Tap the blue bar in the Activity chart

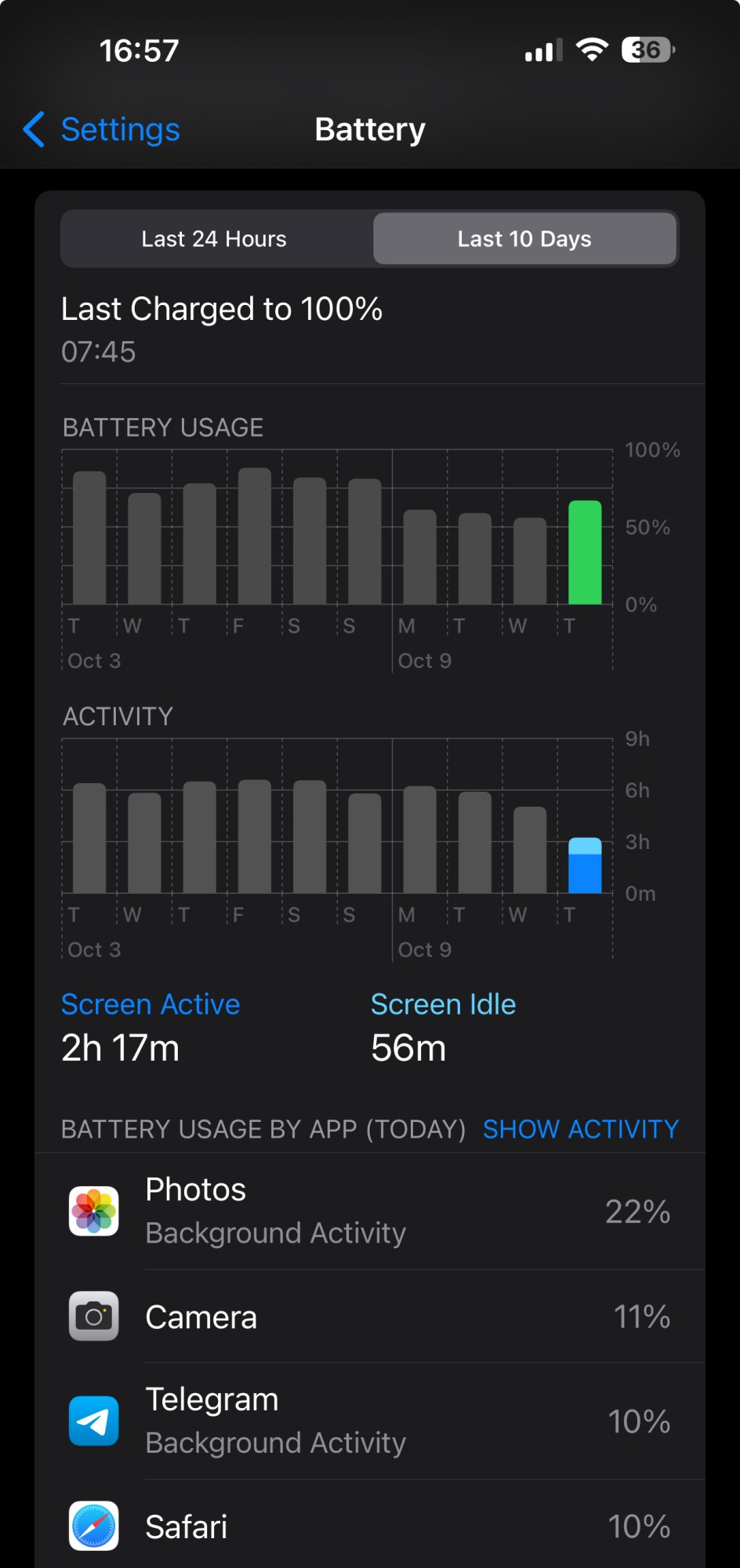[585, 866]
